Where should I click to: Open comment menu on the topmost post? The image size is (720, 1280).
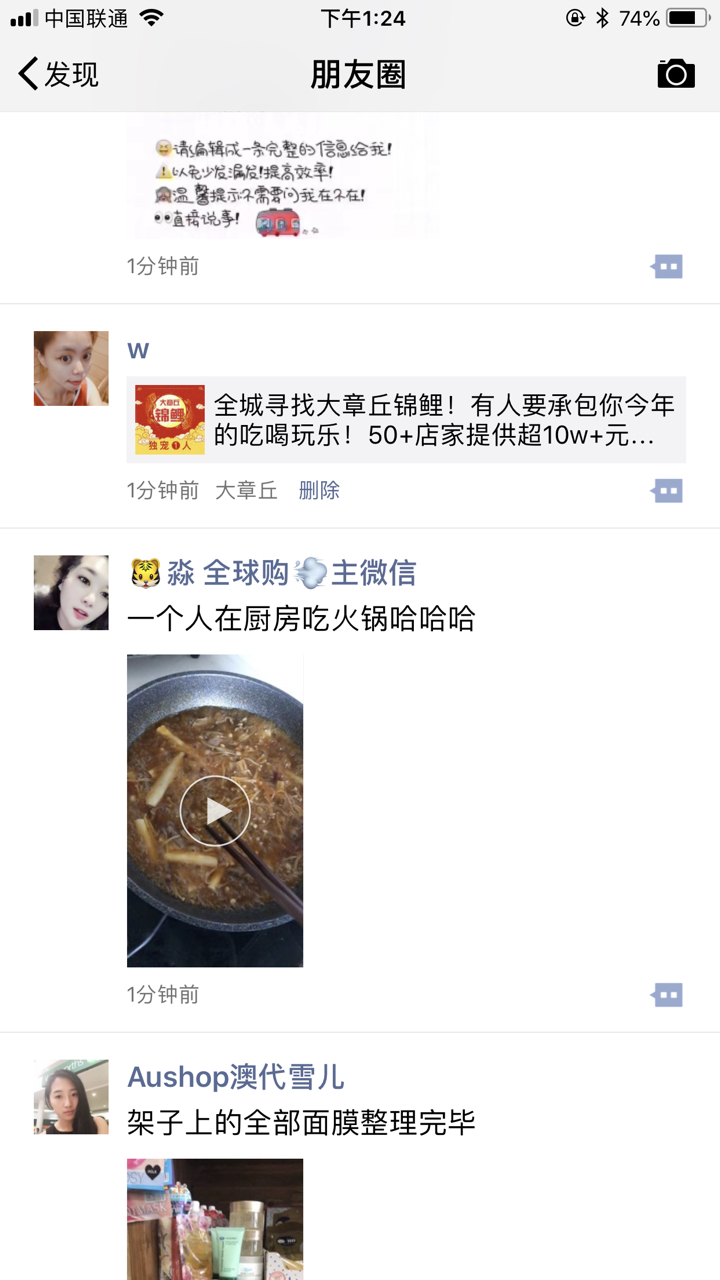[667, 267]
